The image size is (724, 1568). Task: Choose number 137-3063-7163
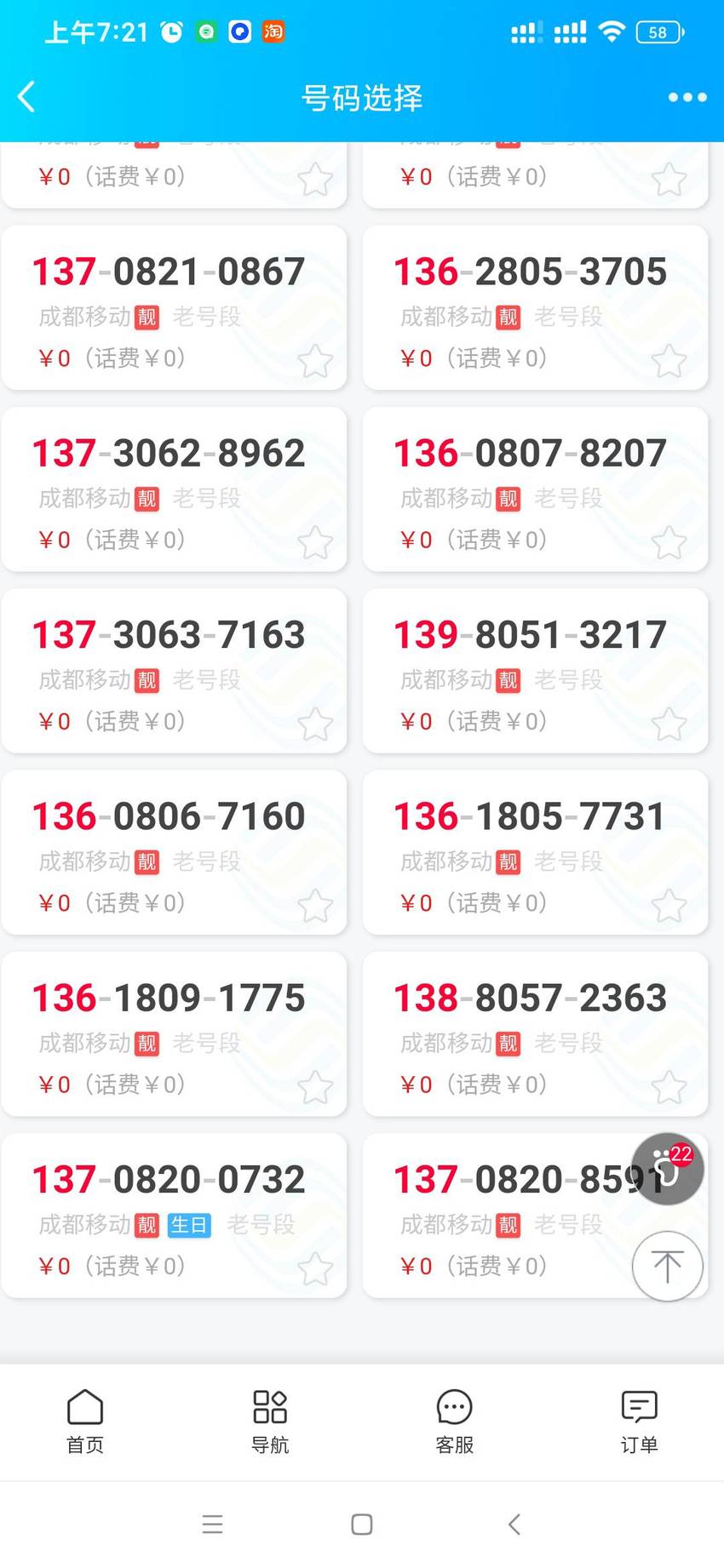[x=174, y=671]
